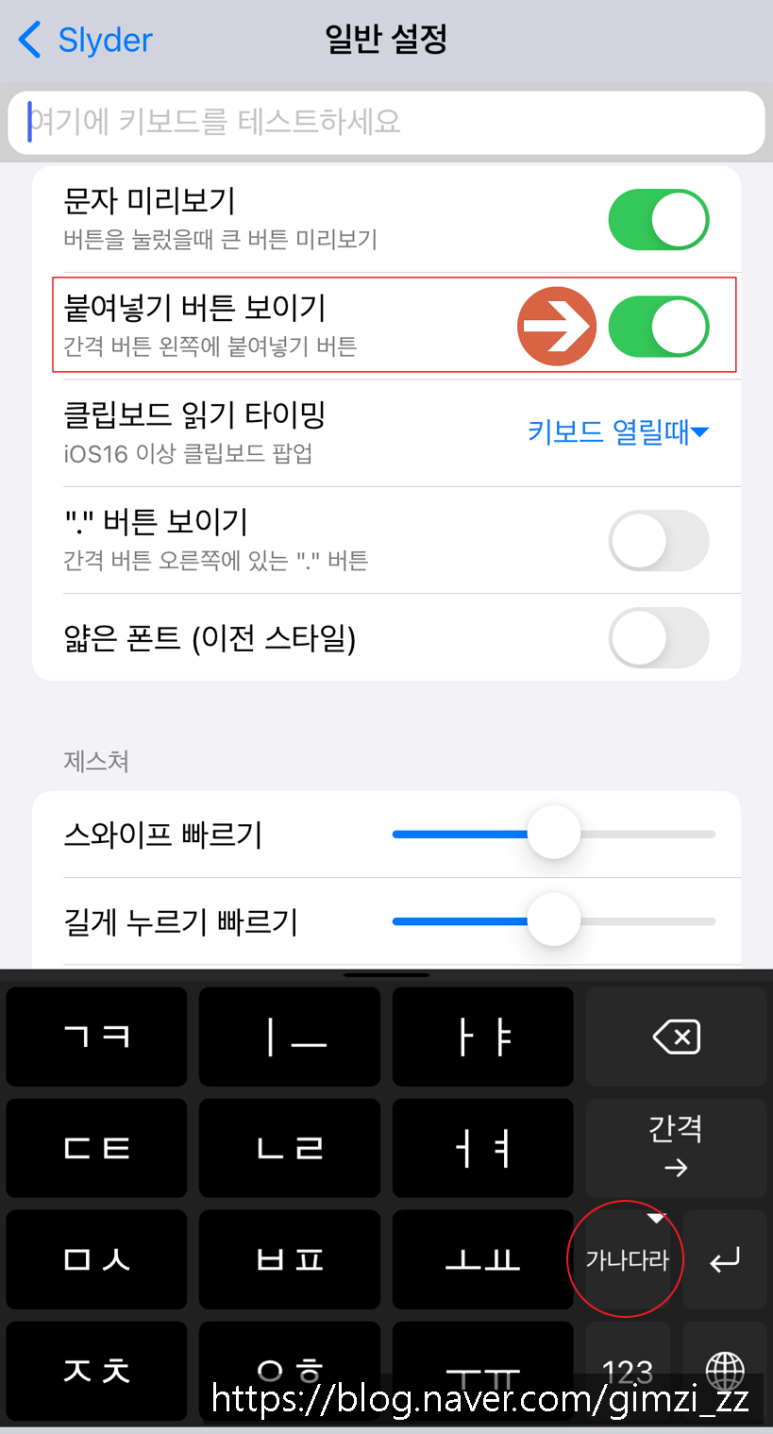The image size is (773, 1434).
Task: Tap the ㅁㅅ key
Action: click(96, 1259)
